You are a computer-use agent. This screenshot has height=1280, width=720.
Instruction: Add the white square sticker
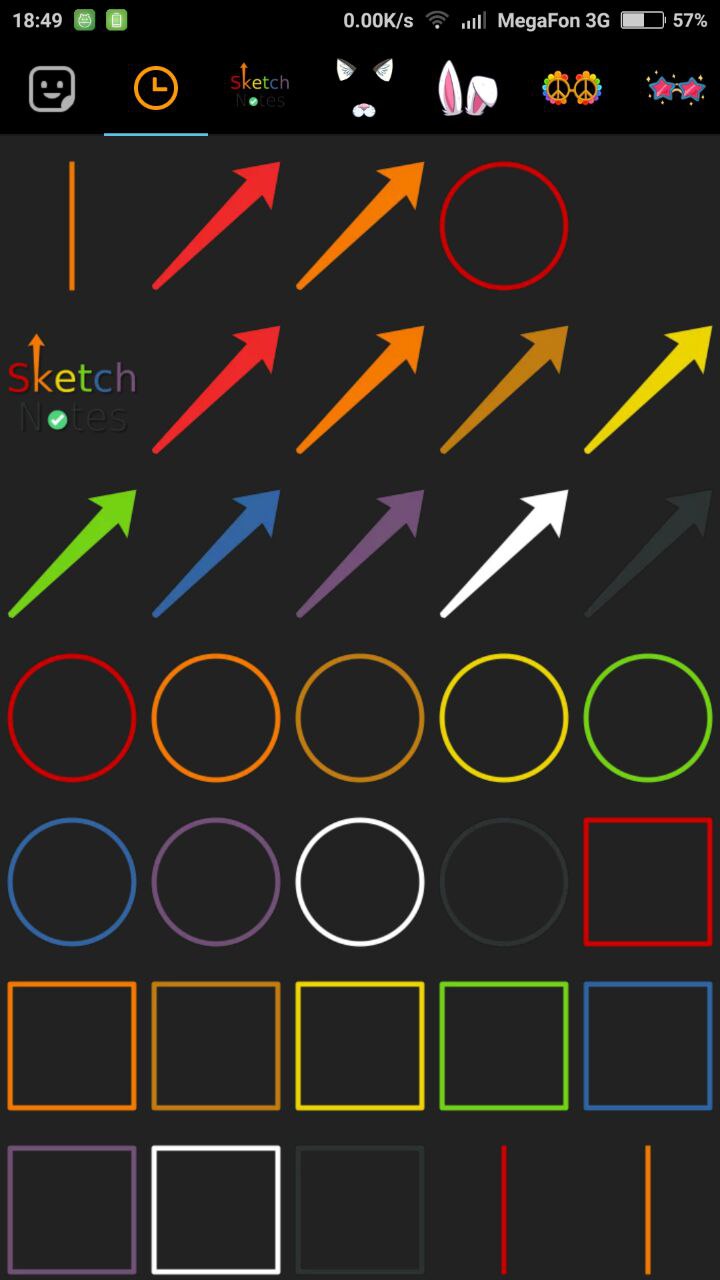point(216,1210)
